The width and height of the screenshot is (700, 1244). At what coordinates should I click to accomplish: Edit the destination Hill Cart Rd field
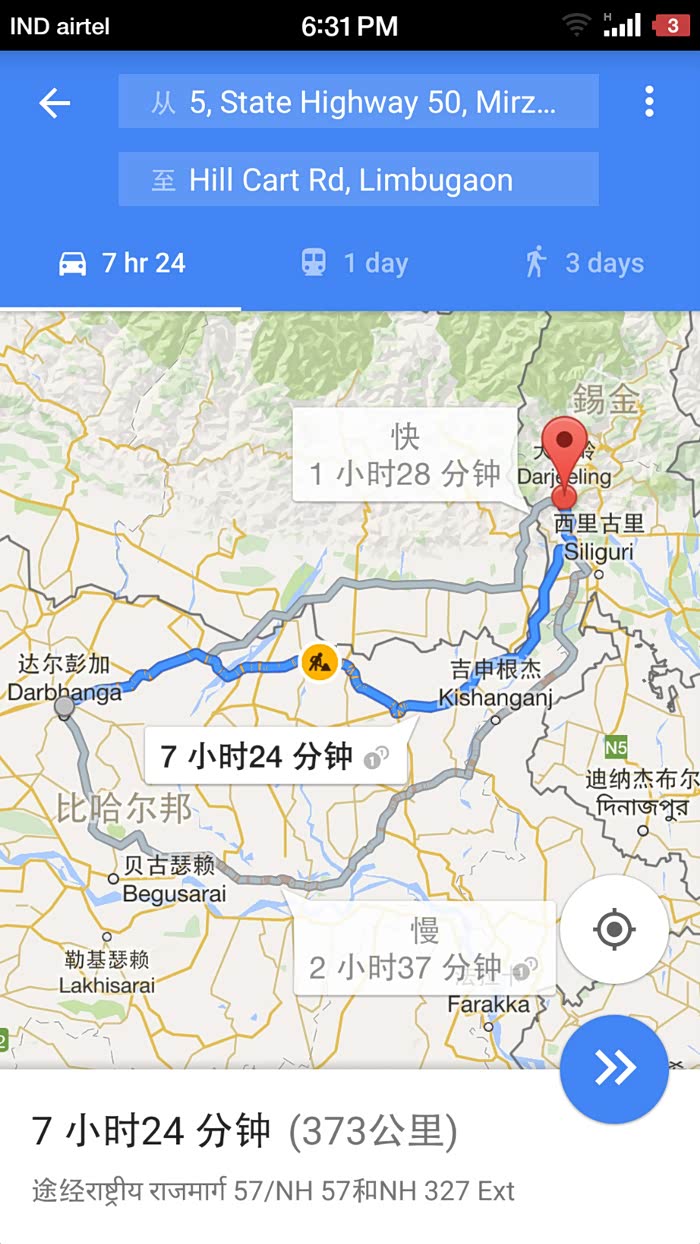coord(358,179)
